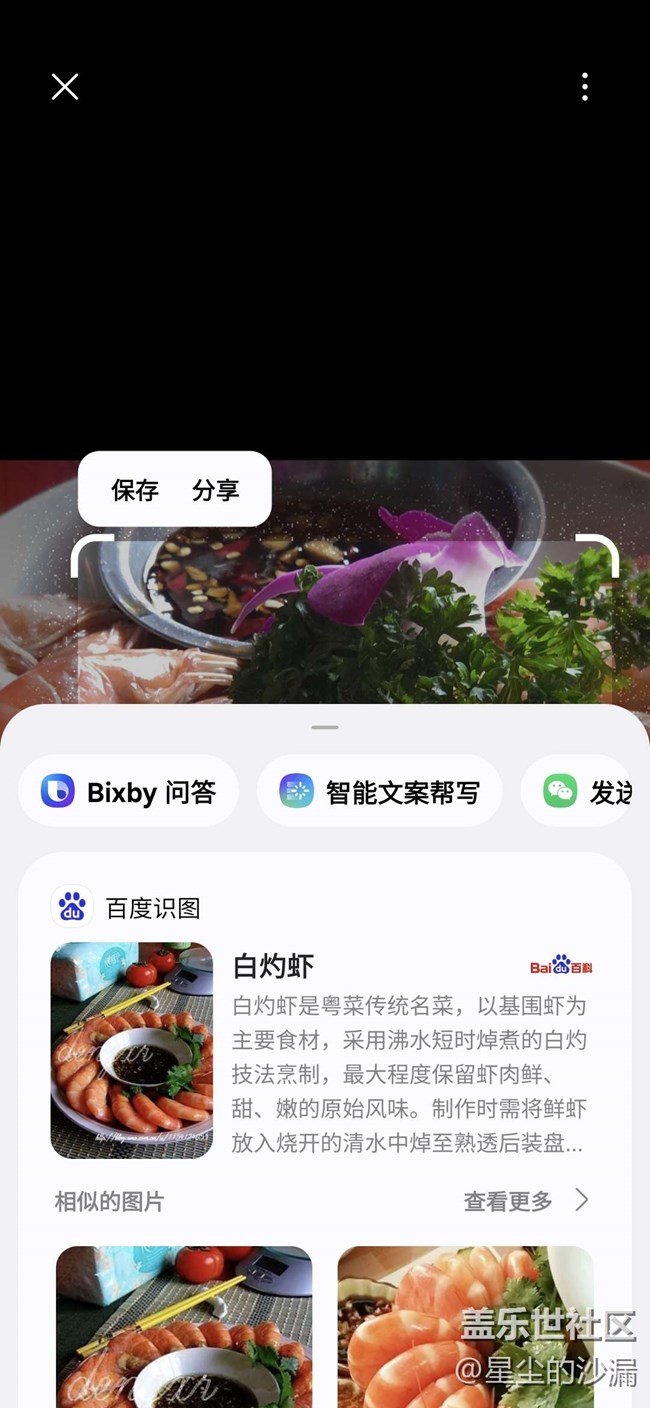The width and height of the screenshot is (650, 1408).
Task: Open the second similar shrimp close-up image
Action: [x=465, y=1325]
